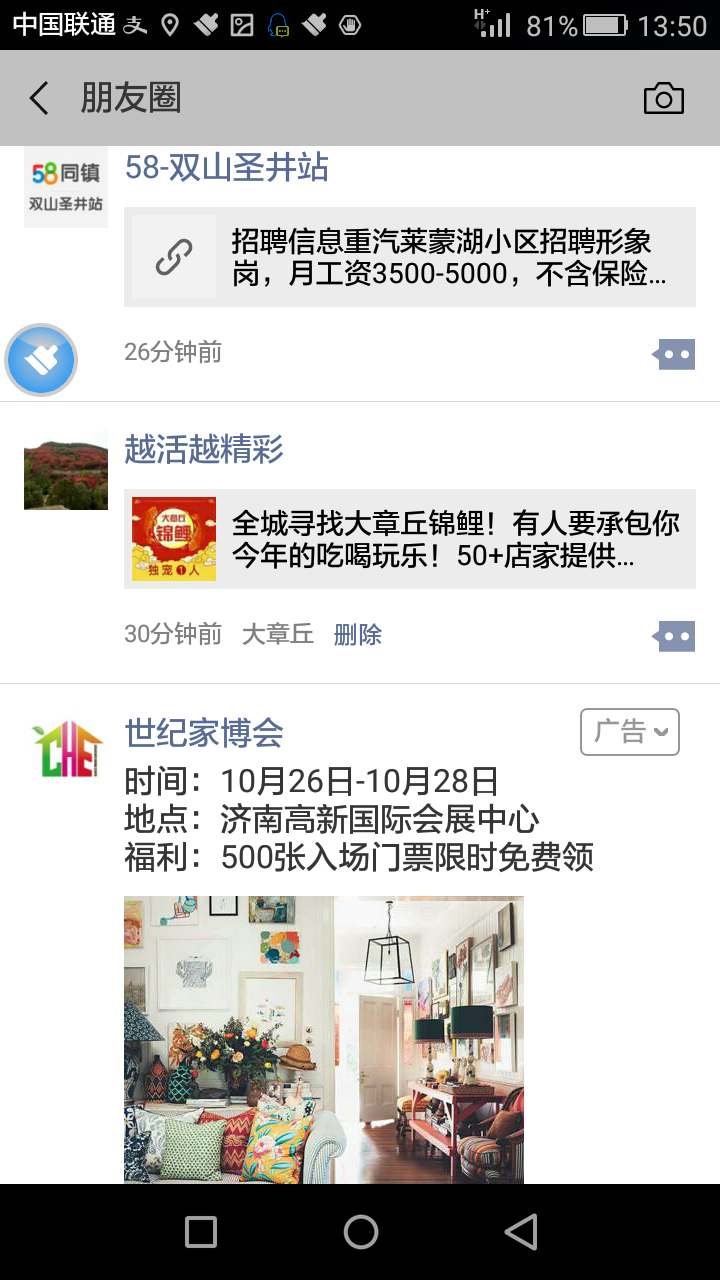The height and width of the screenshot is (1280, 720).
Task: Open the 招聘信息重汽莱蒙湖小区 shared link
Action: click(410, 257)
